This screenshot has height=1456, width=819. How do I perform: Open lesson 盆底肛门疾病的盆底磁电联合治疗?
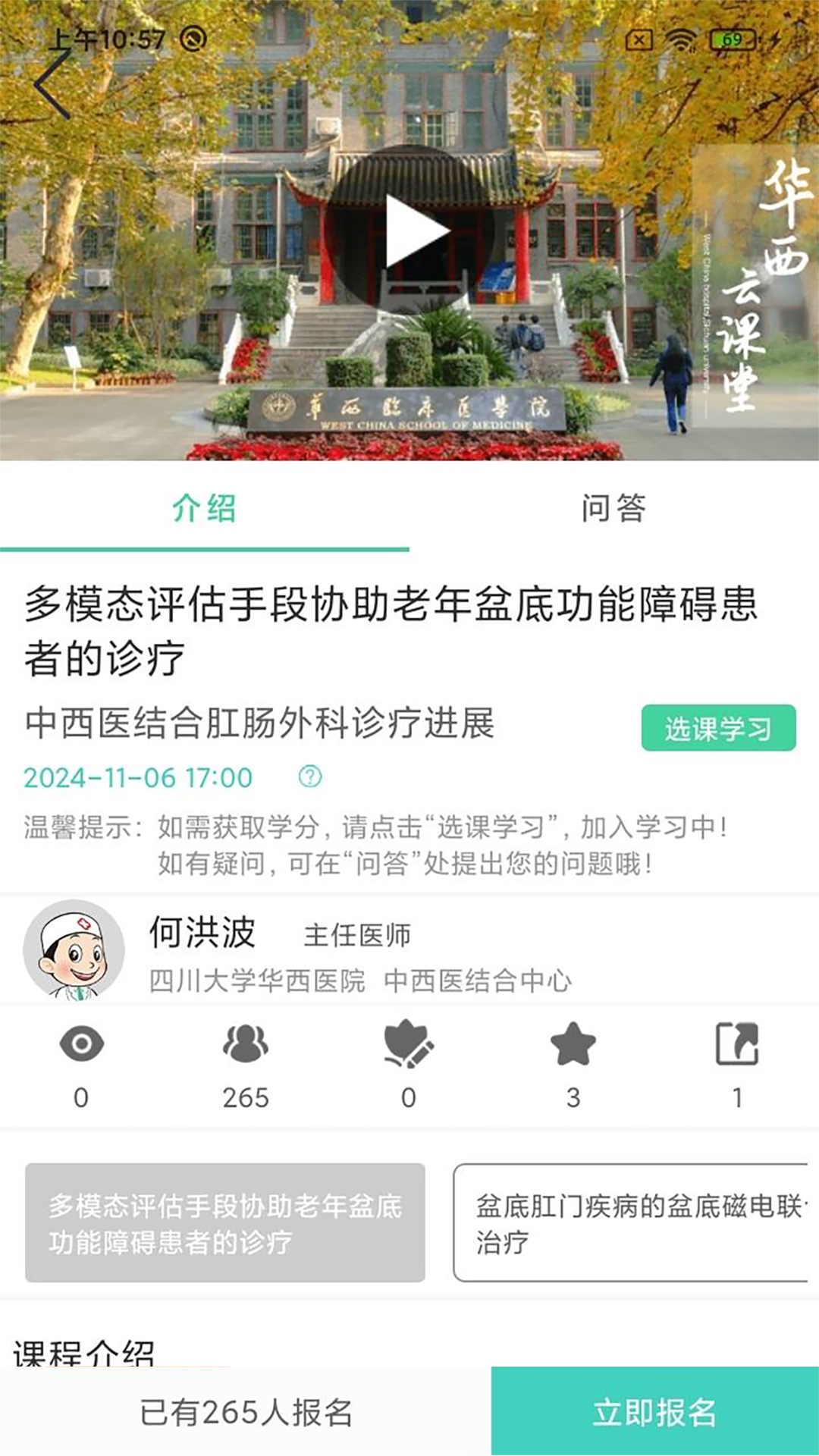[x=633, y=1222]
